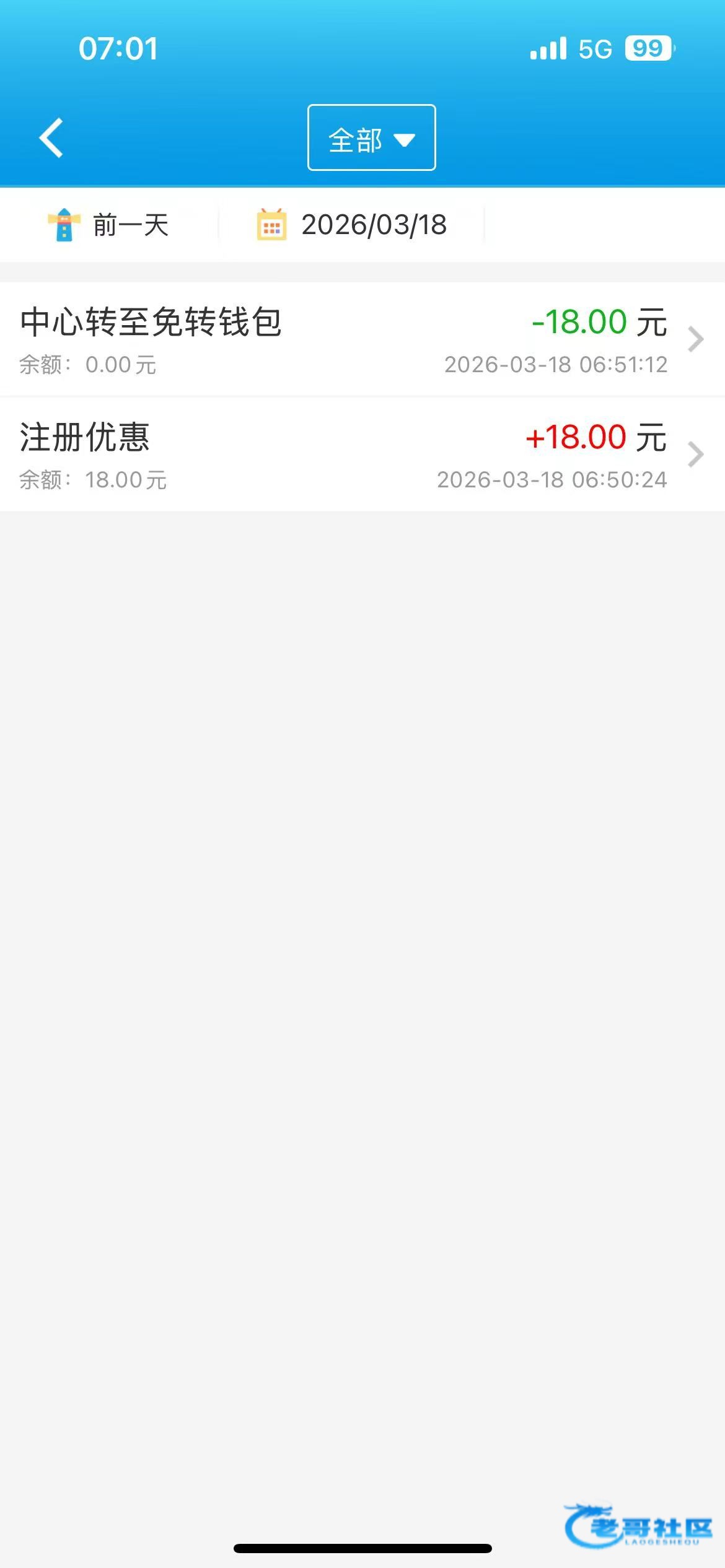Image resolution: width=725 pixels, height=1568 pixels.
Task: Open the 全部 filter dropdown
Action: (x=371, y=138)
